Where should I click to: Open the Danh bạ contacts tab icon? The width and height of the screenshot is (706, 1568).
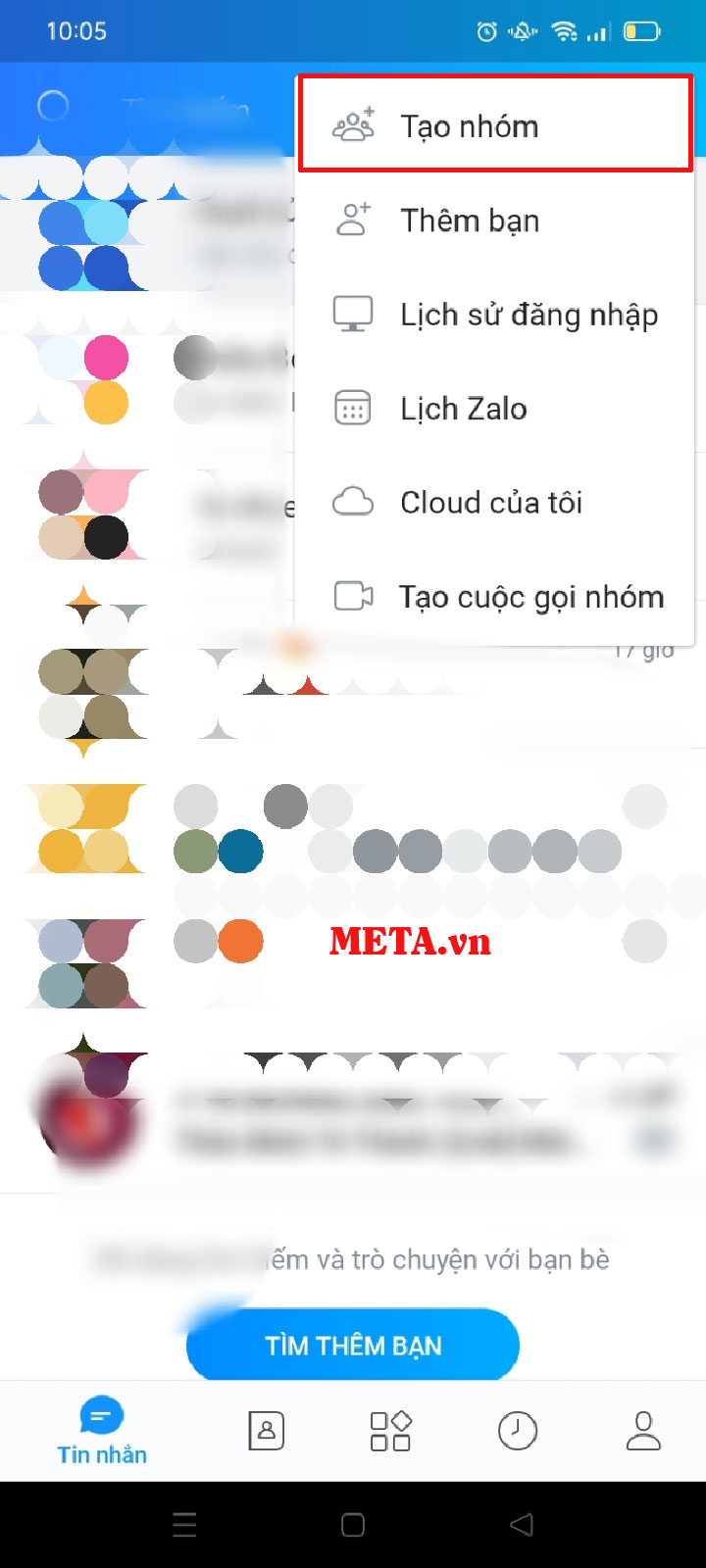coord(265,1431)
